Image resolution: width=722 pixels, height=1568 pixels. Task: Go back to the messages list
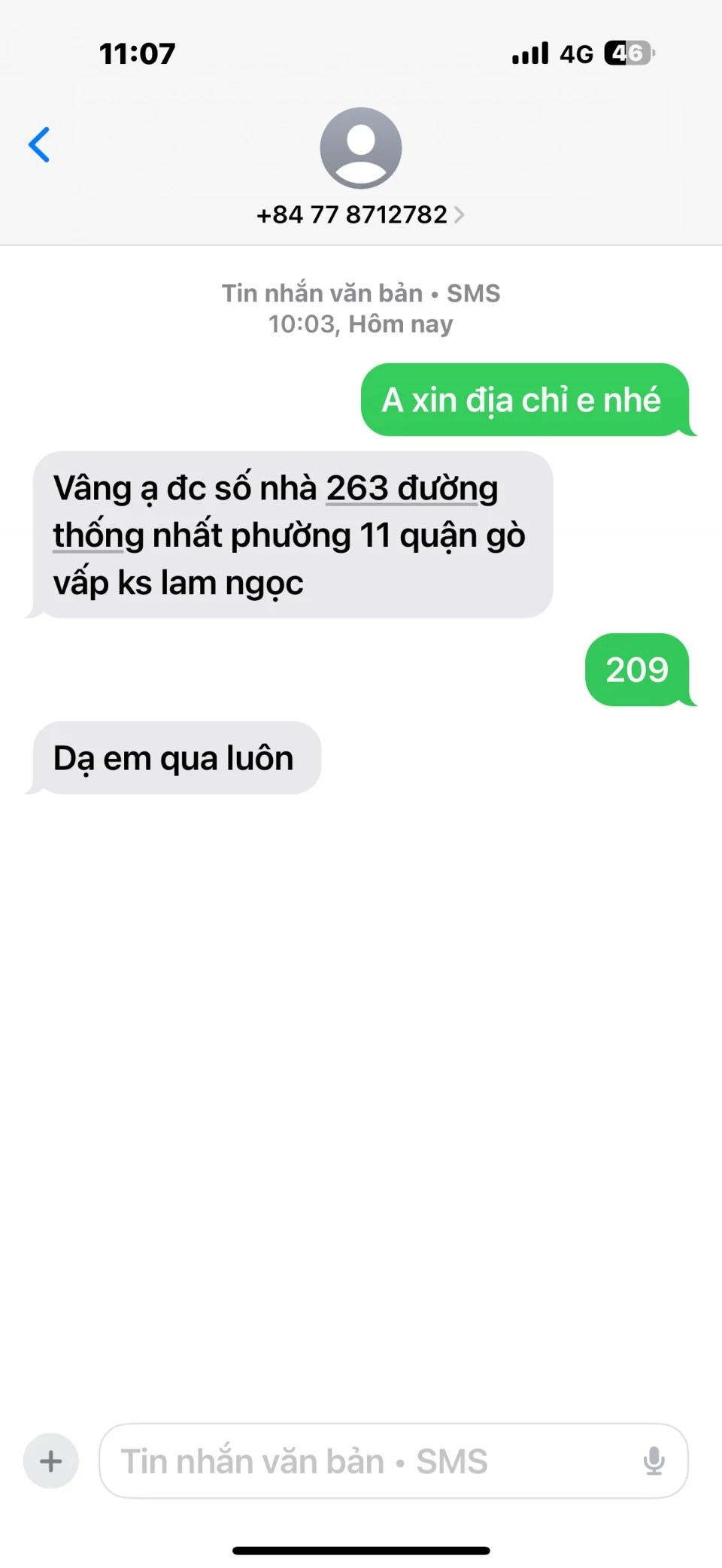coord(39,144)
